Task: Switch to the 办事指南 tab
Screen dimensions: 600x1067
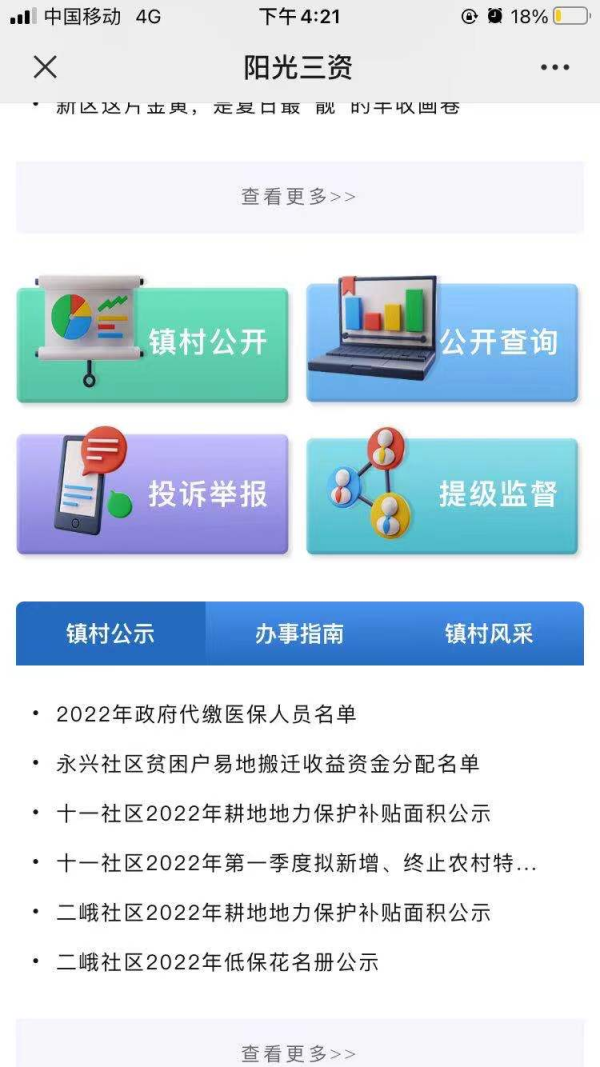Action: click(x=299, y=633)
